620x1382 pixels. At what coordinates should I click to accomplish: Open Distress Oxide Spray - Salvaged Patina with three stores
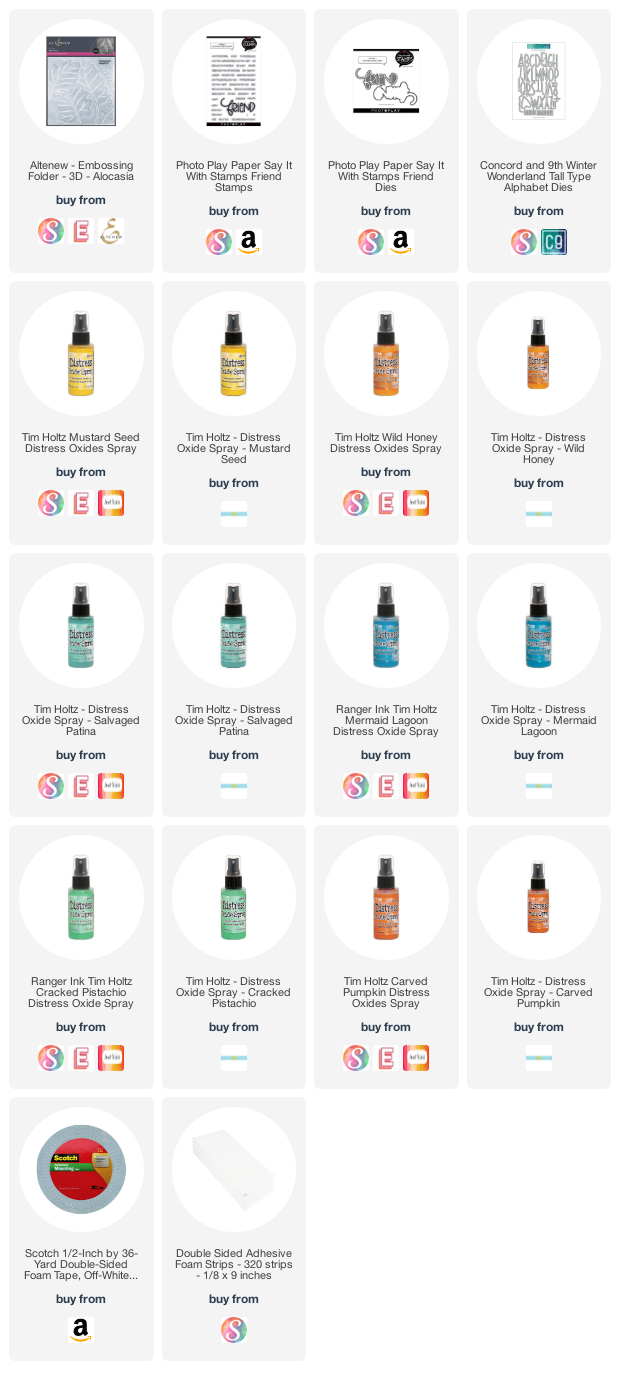[x=81, y=626]
